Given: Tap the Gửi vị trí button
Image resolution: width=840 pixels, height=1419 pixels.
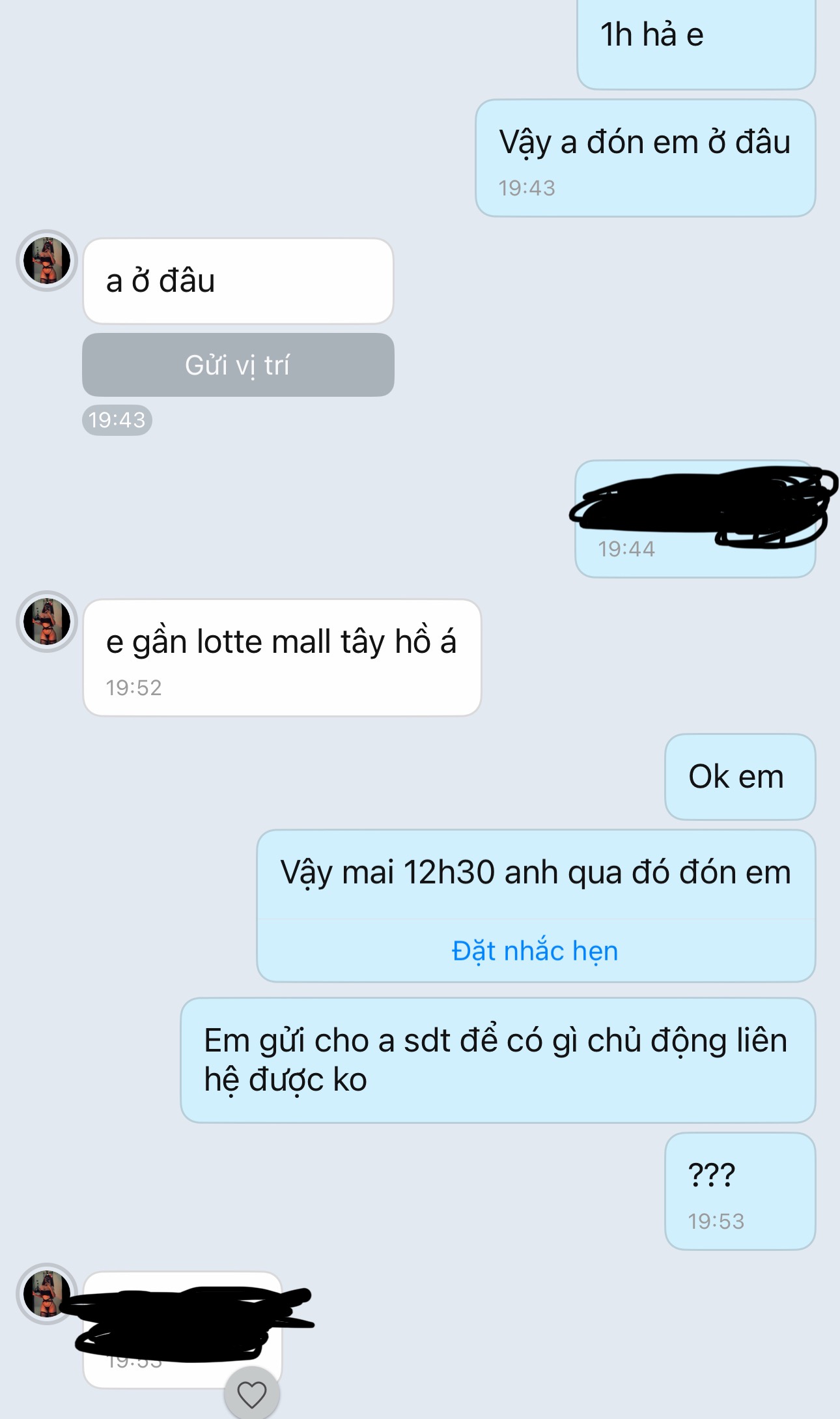Looking at the screenshot, I should click(238, 365).
